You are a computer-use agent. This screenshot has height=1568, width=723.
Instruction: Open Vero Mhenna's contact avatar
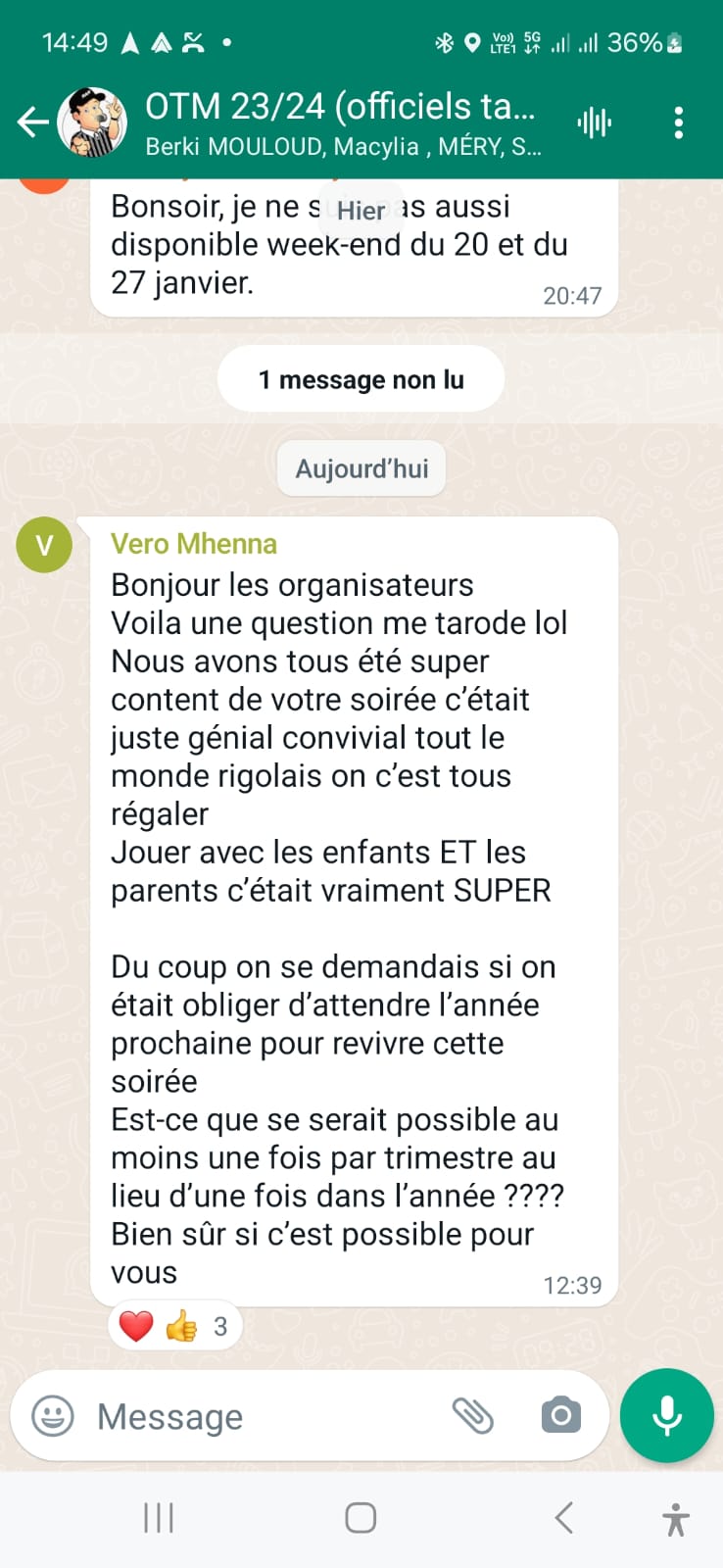44,545
